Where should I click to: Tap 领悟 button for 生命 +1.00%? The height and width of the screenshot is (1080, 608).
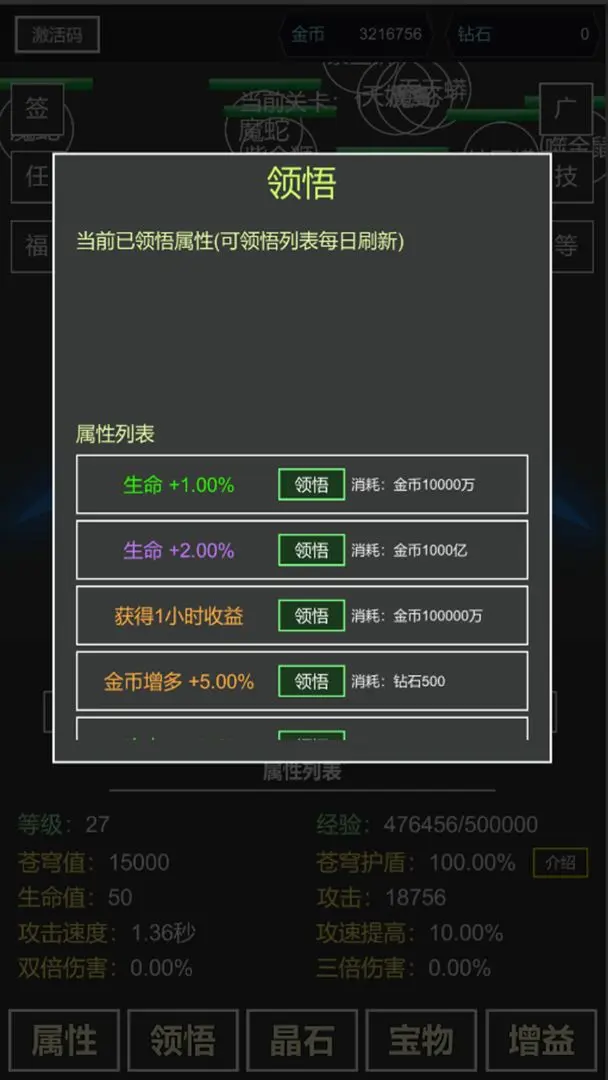pyautogui.click(x=311, y=485)
